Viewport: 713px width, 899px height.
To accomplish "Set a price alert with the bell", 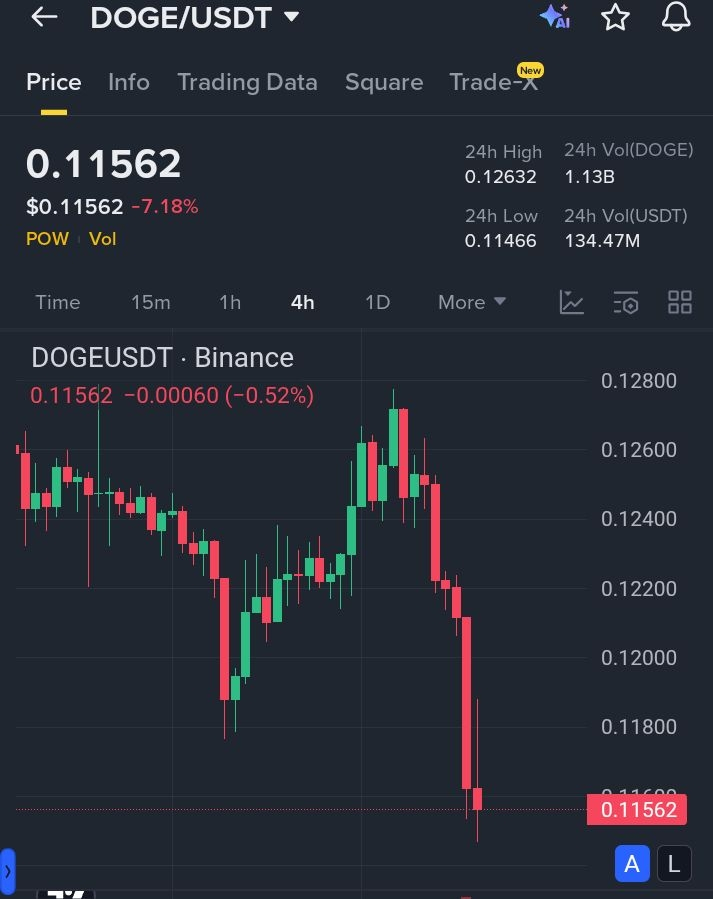I will (677, 17).
